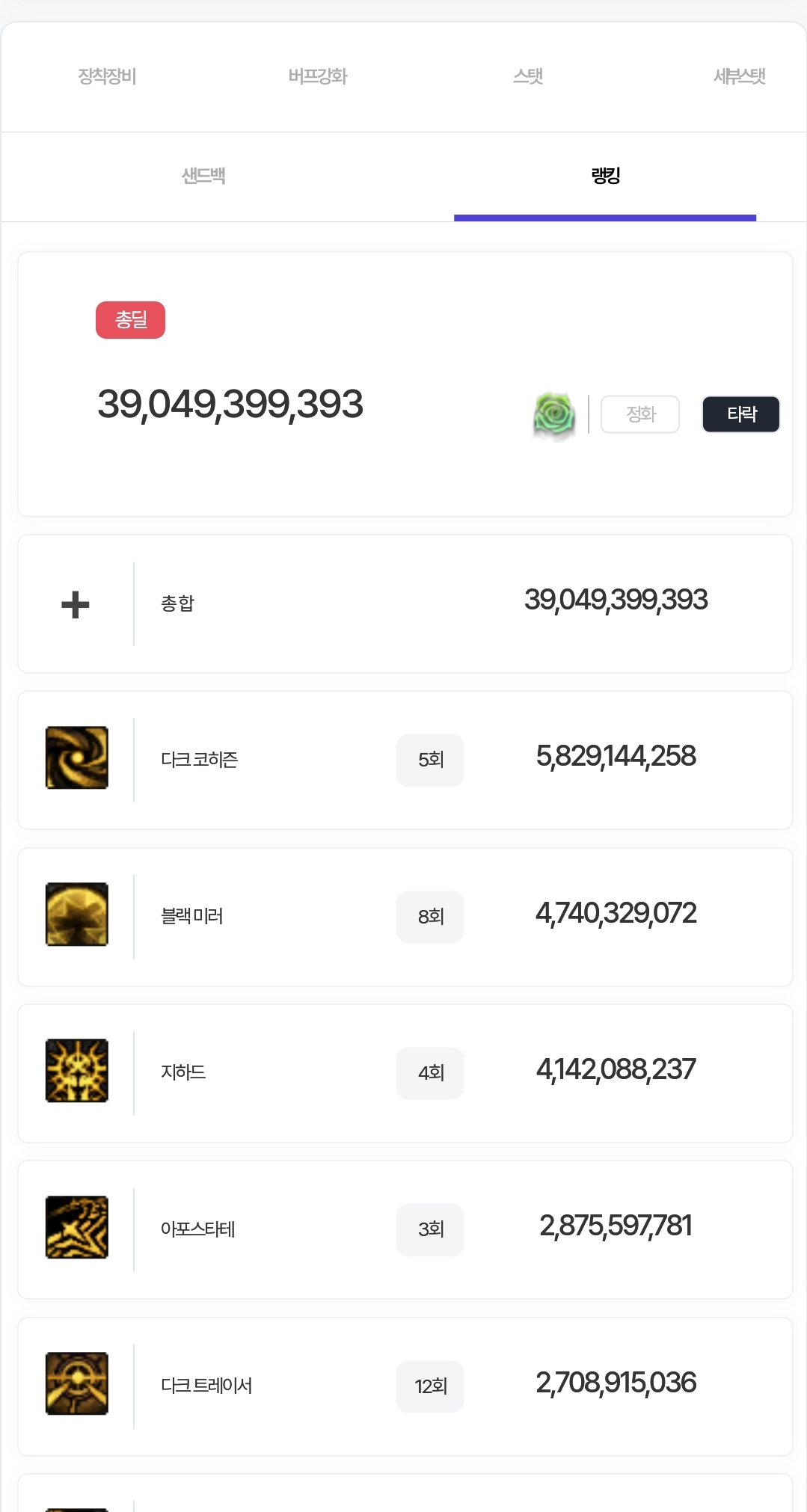Switch to the 샌드백 tab
The image size is (807, 1512).
tap(203, 176)
